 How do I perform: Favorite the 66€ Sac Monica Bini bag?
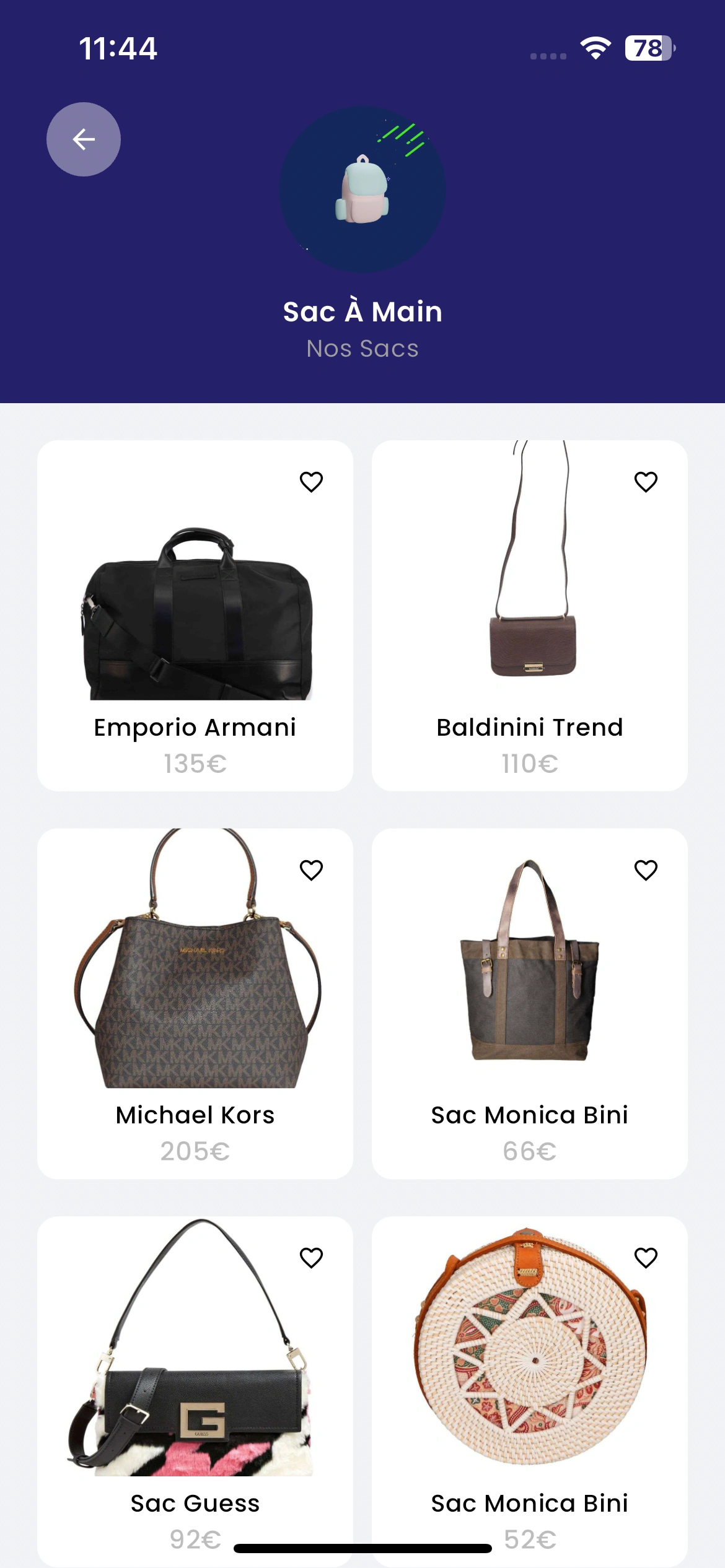pyautogui.click(x=646, y=870)
